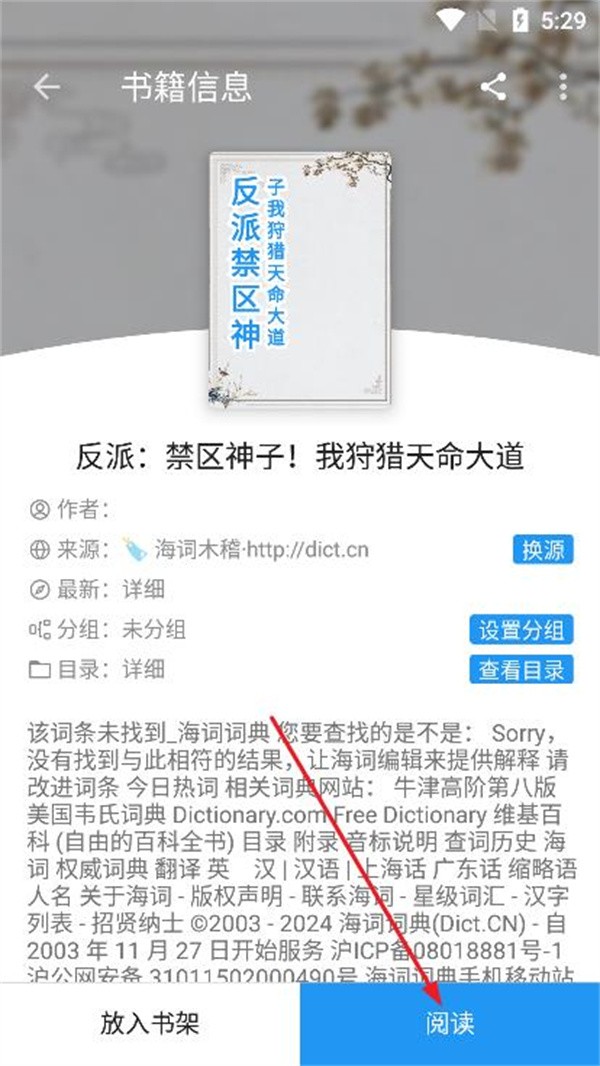Open the book cover image
This screenshot has height=1066, width=600.
(x=300, y=280)
